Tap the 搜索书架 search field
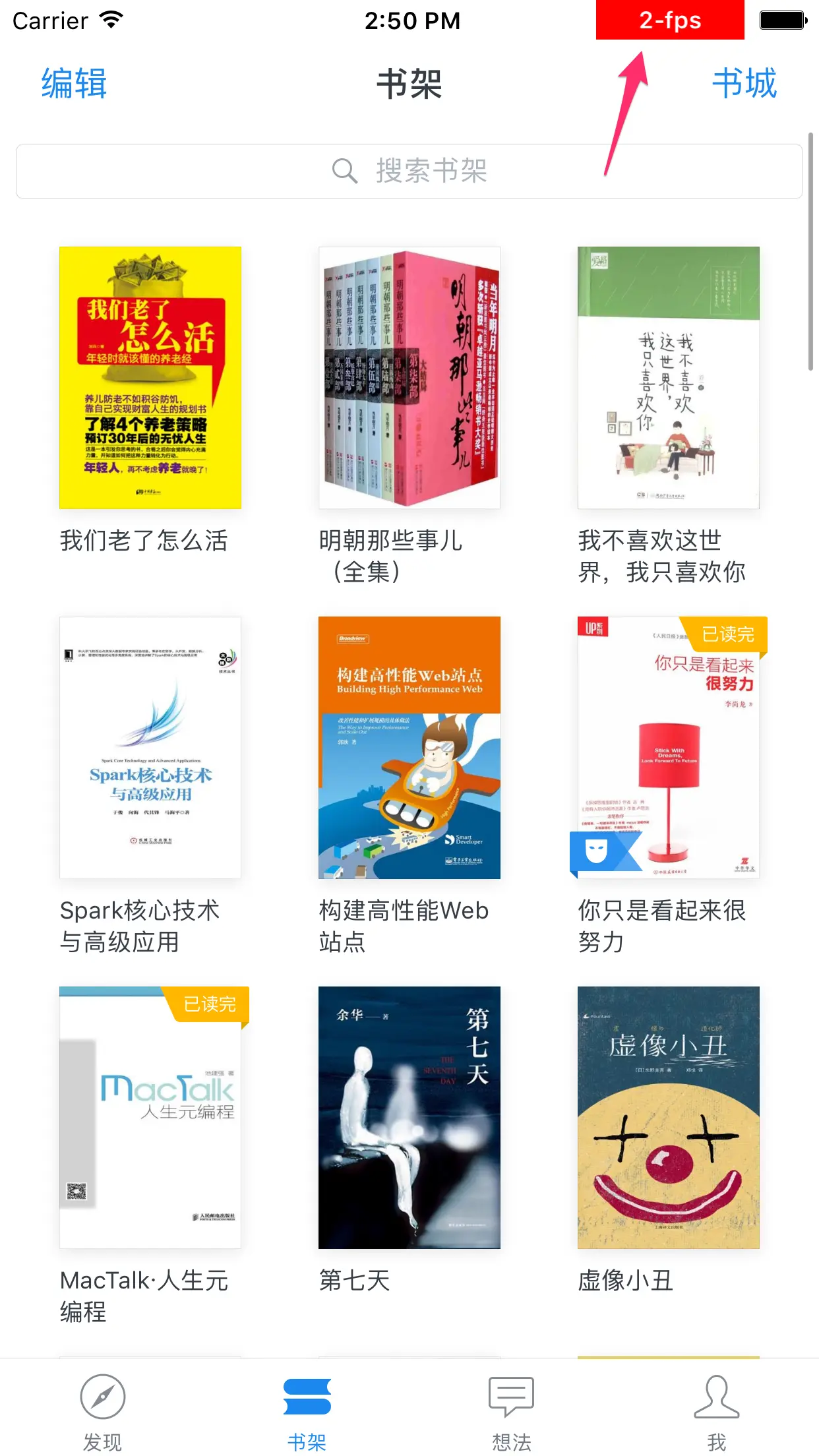This screenshot has width=819, height=1456. pos(409,171)
